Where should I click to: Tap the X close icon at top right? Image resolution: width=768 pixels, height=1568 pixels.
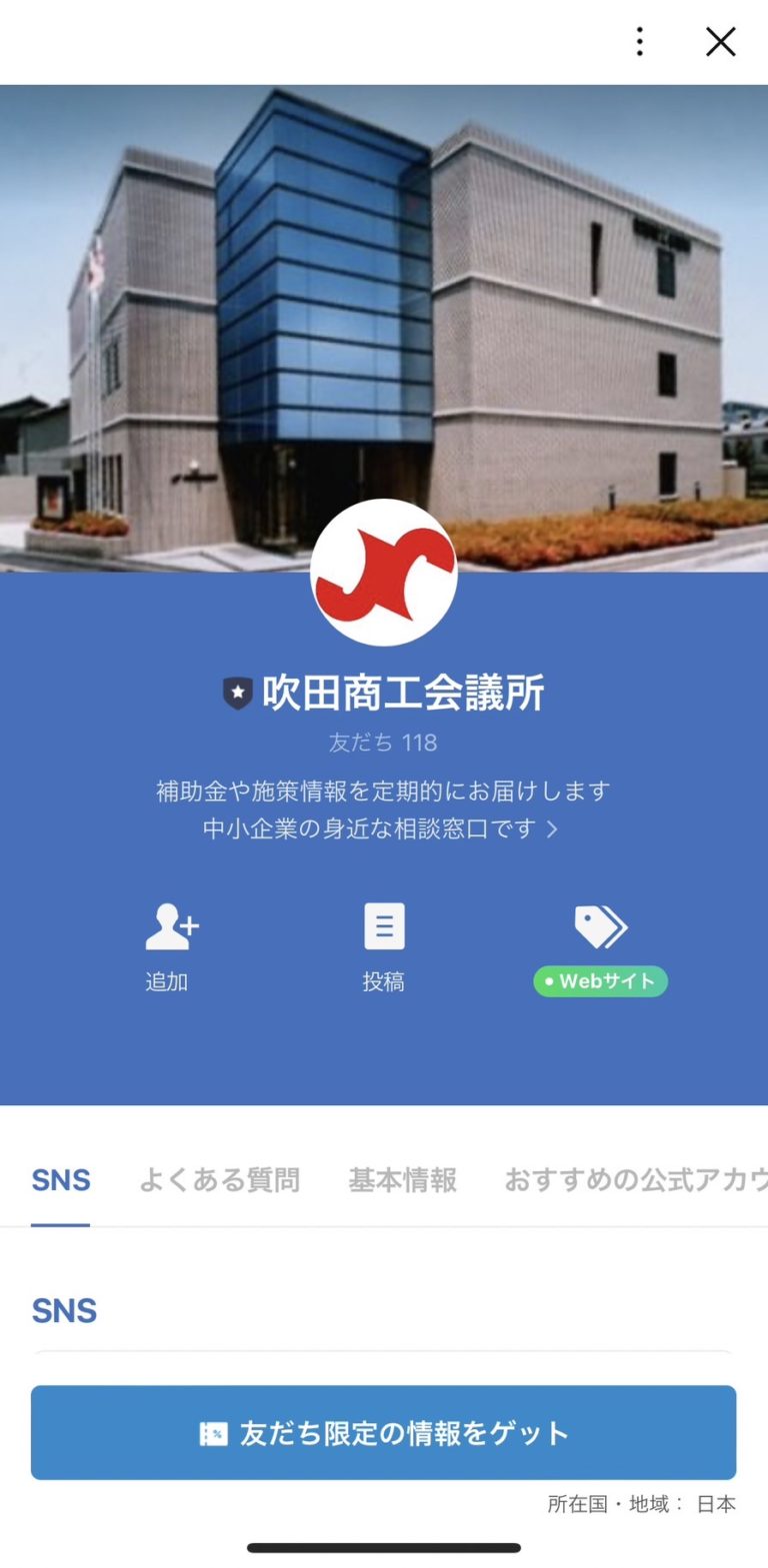[x=720, y=42]
